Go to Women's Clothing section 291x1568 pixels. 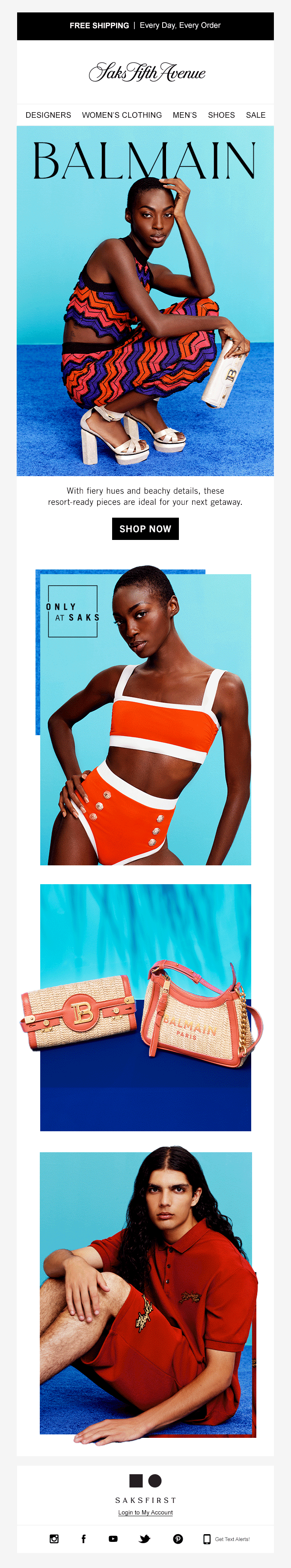click(122, 115)
